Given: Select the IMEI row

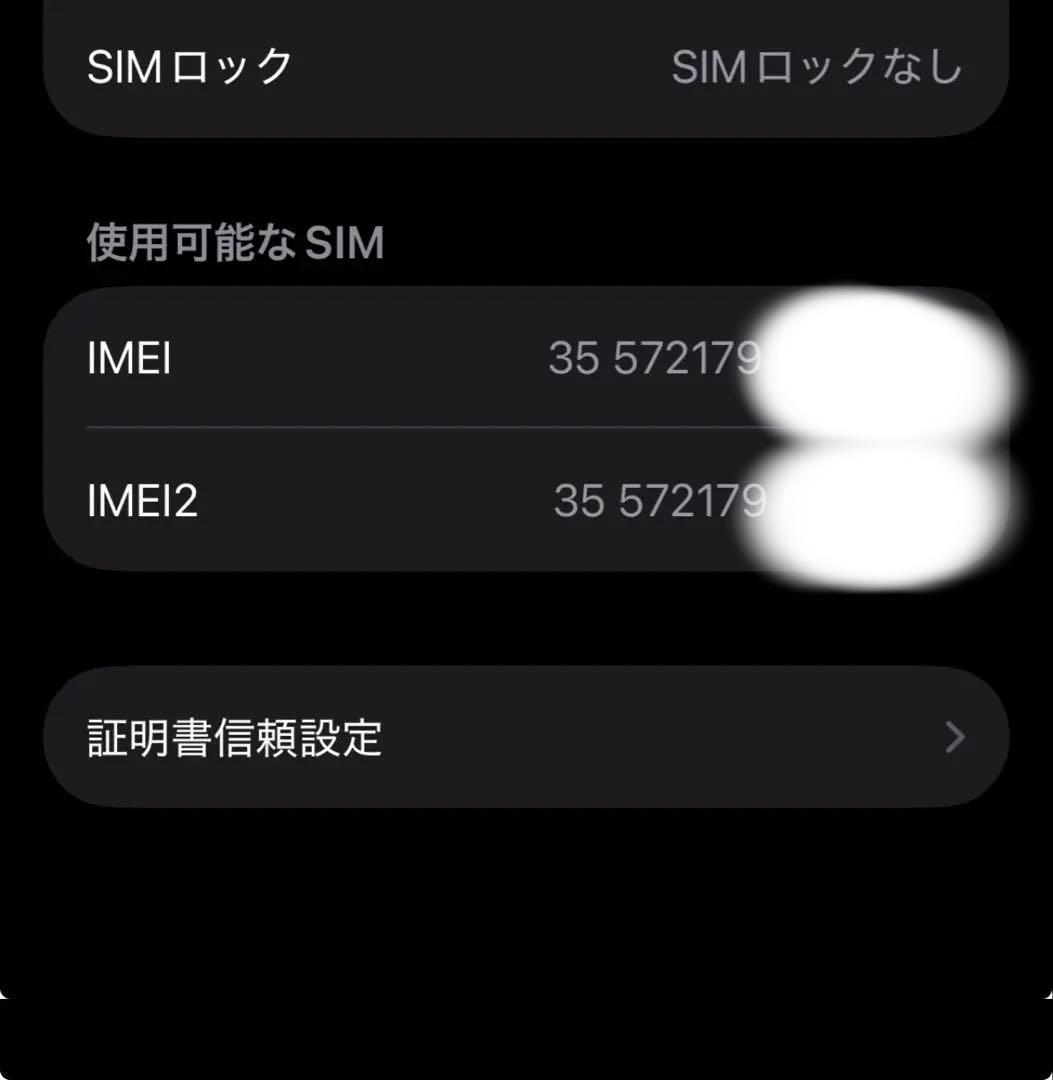Looking at the screenshot, I should pos(400,359).
